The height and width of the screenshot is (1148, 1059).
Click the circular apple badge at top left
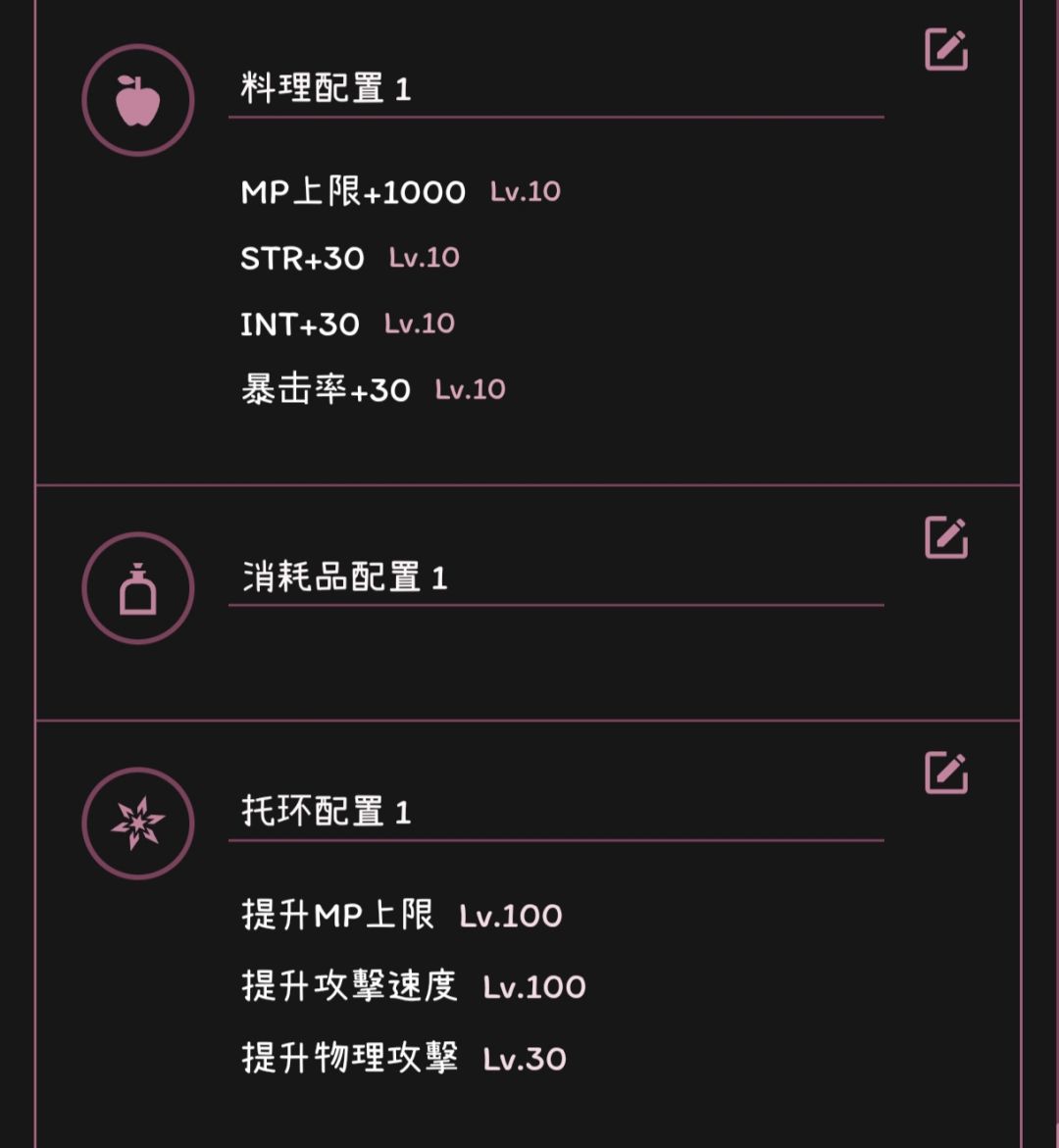pos(137,98)
